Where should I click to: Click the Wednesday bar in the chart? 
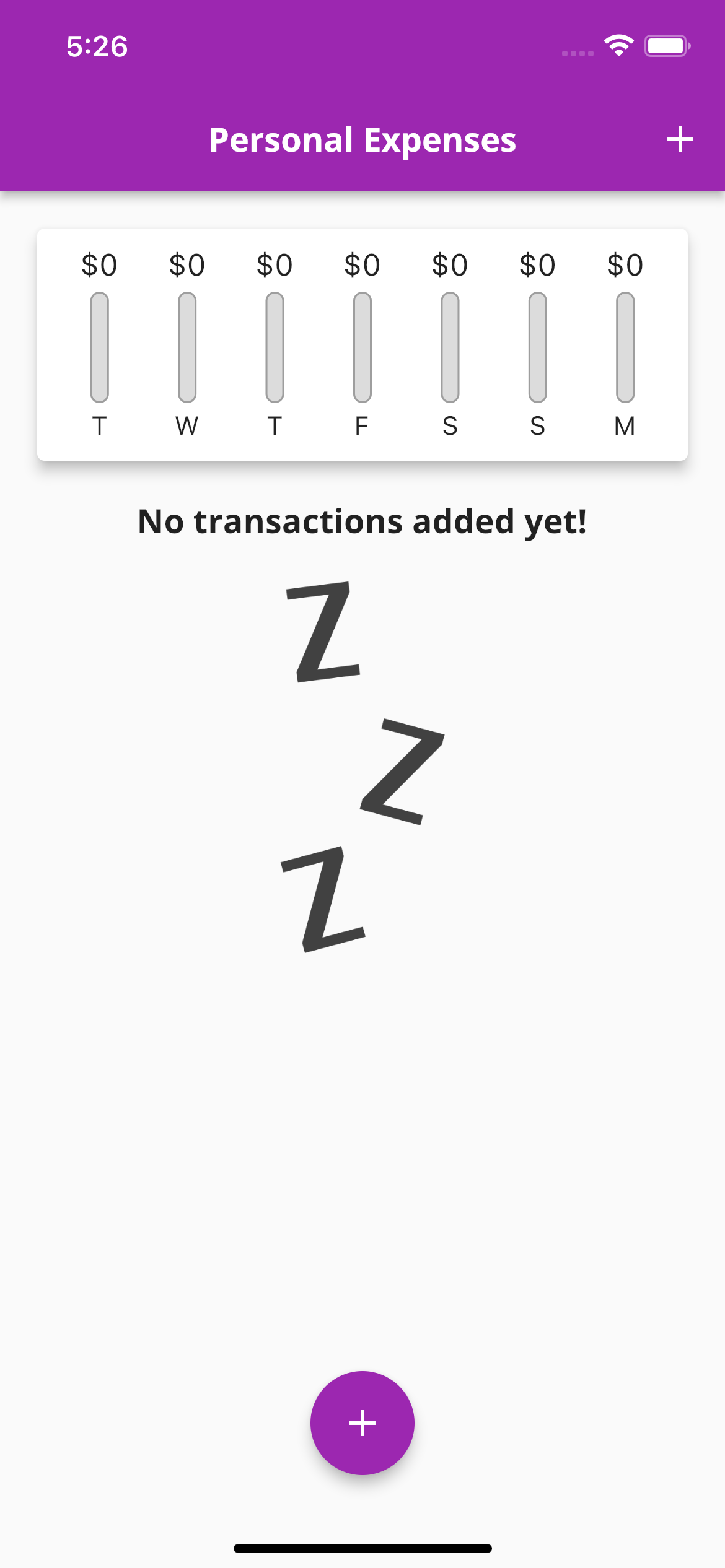click(186, 347)
